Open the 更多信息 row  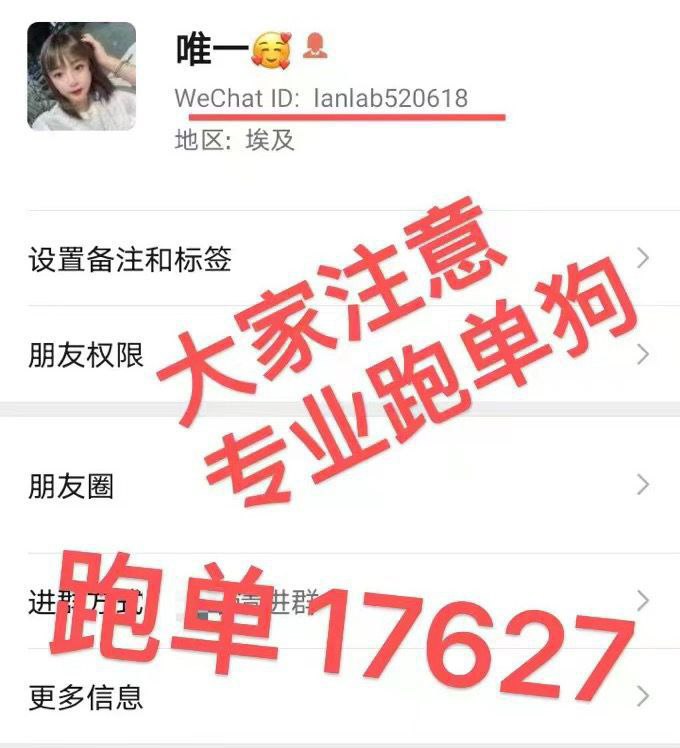pos(85,696)
